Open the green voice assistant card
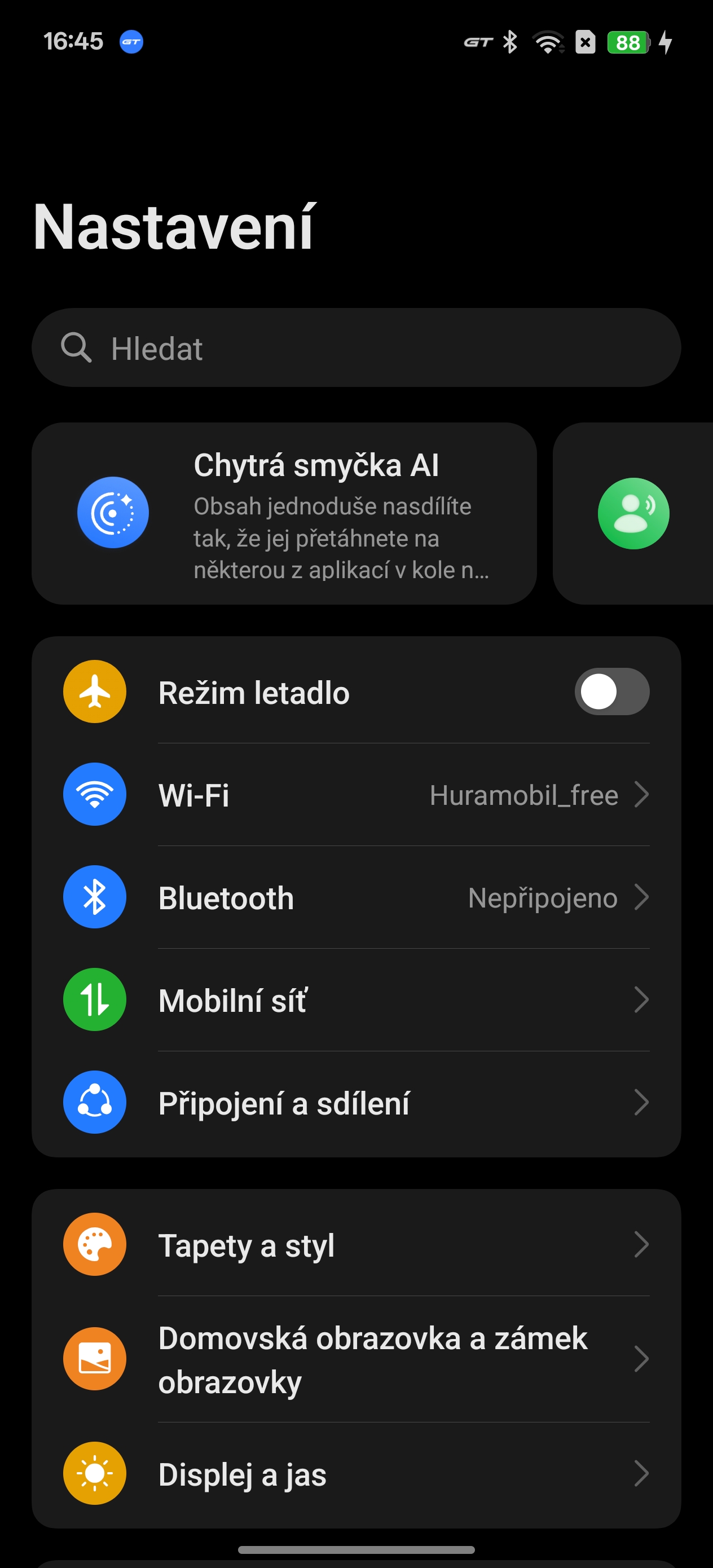The height and width of the screenshot is (1568, 713). pyautogui.click(x=633, y=513)
